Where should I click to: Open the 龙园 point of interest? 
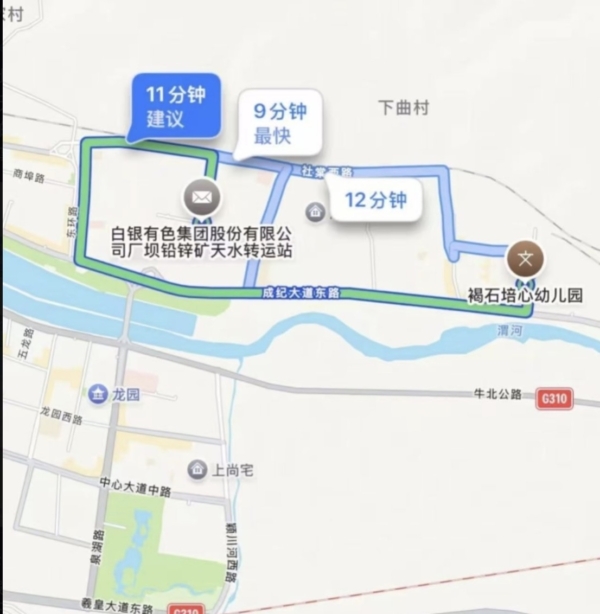pos(99,393)
